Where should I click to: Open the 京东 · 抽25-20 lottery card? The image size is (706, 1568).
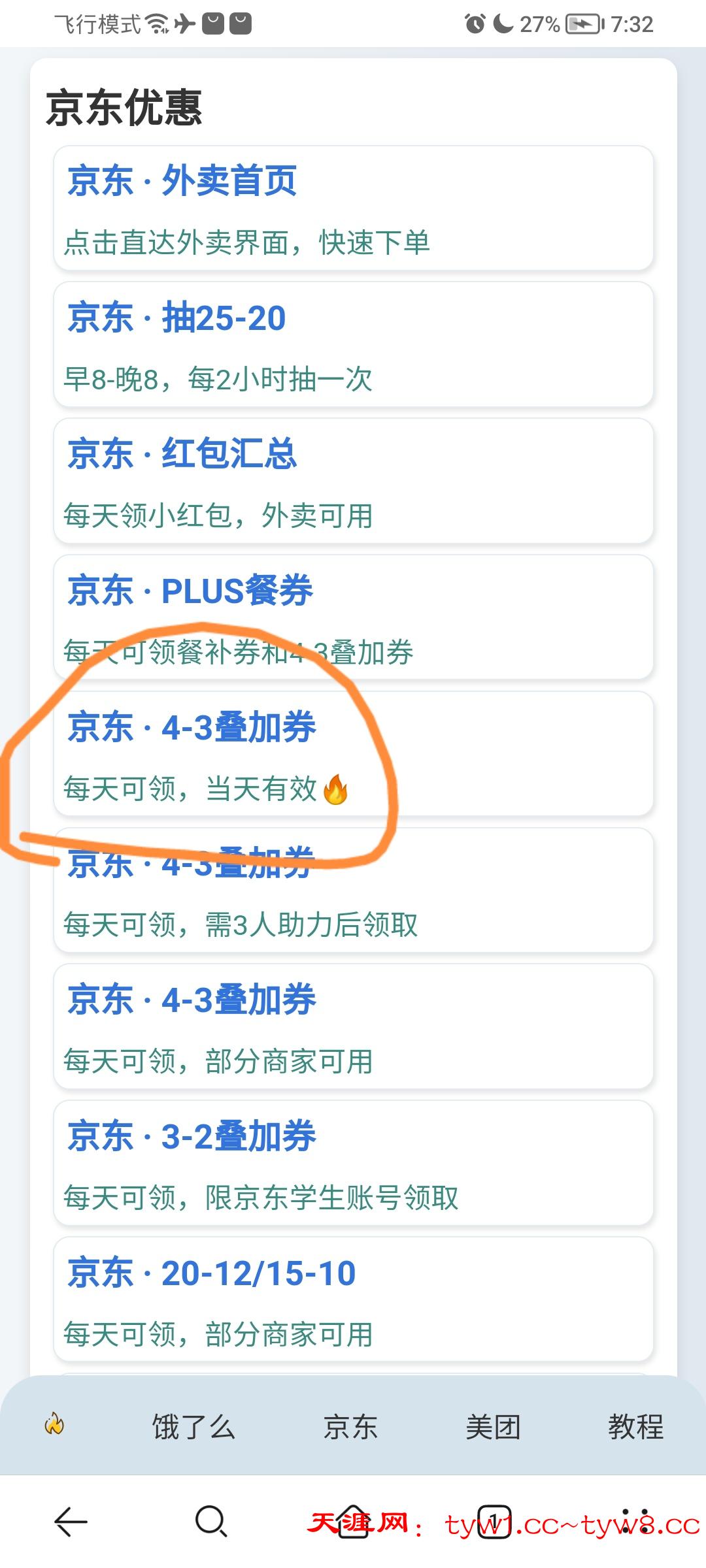(x=353, y=344)
